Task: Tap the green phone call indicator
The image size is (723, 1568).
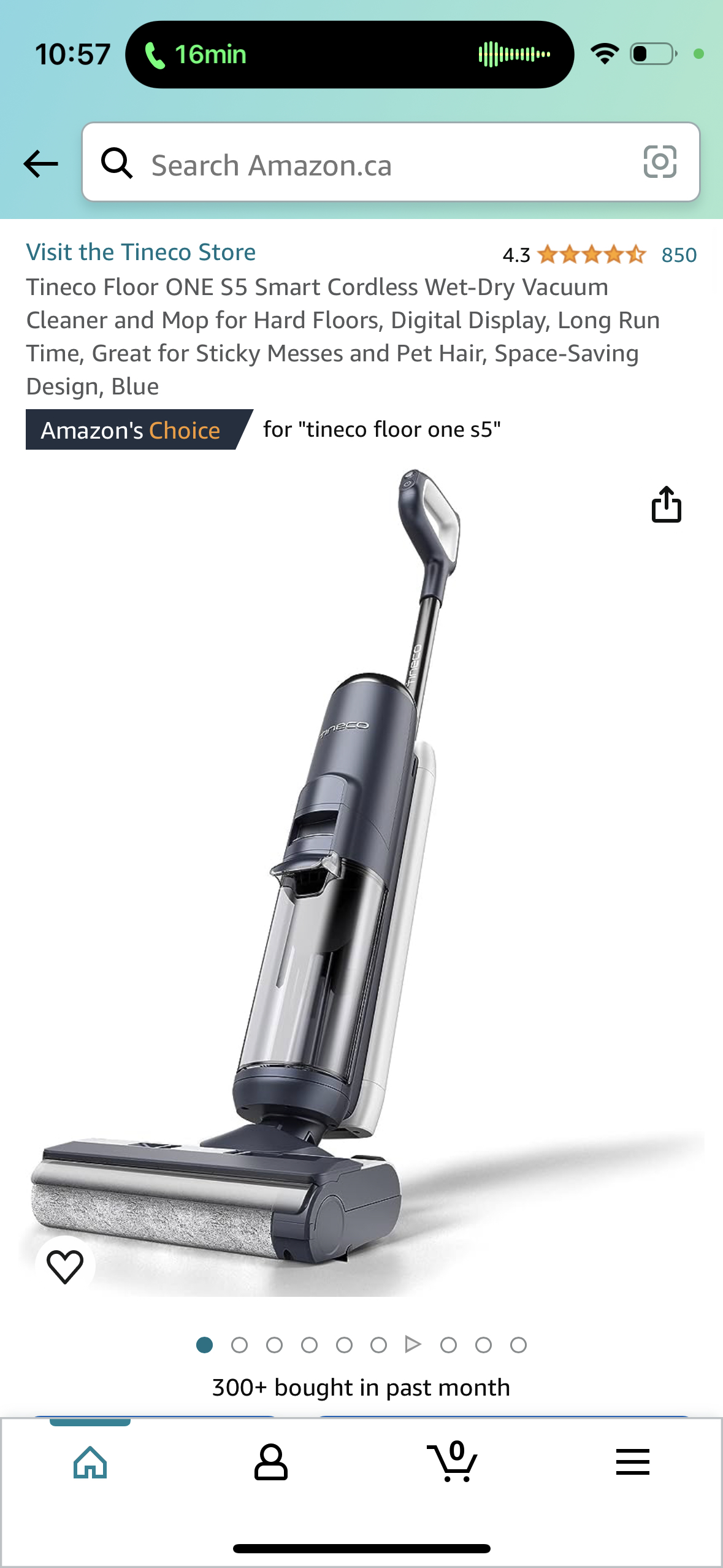Action: point(196,54)
